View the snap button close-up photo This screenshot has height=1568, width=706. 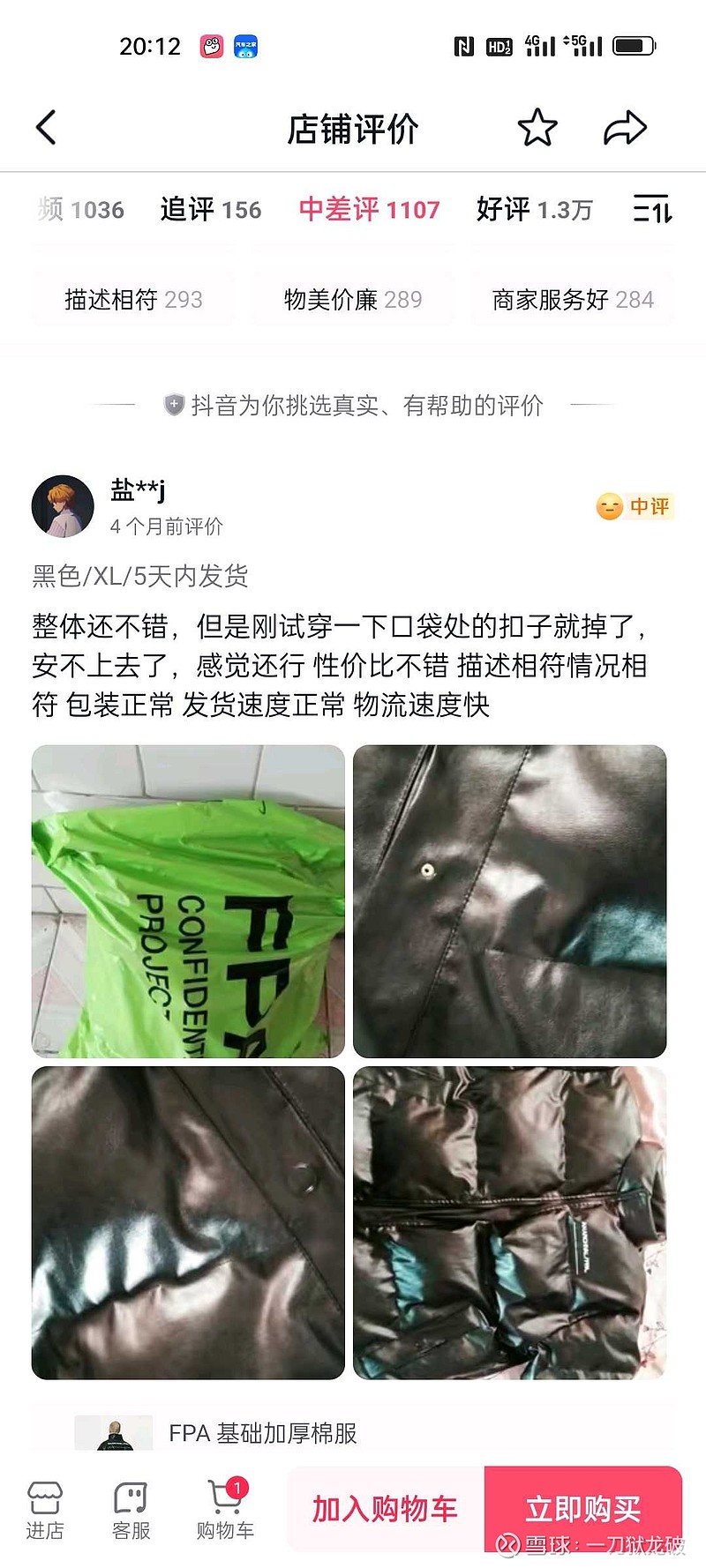click(x=188, y=1223)
